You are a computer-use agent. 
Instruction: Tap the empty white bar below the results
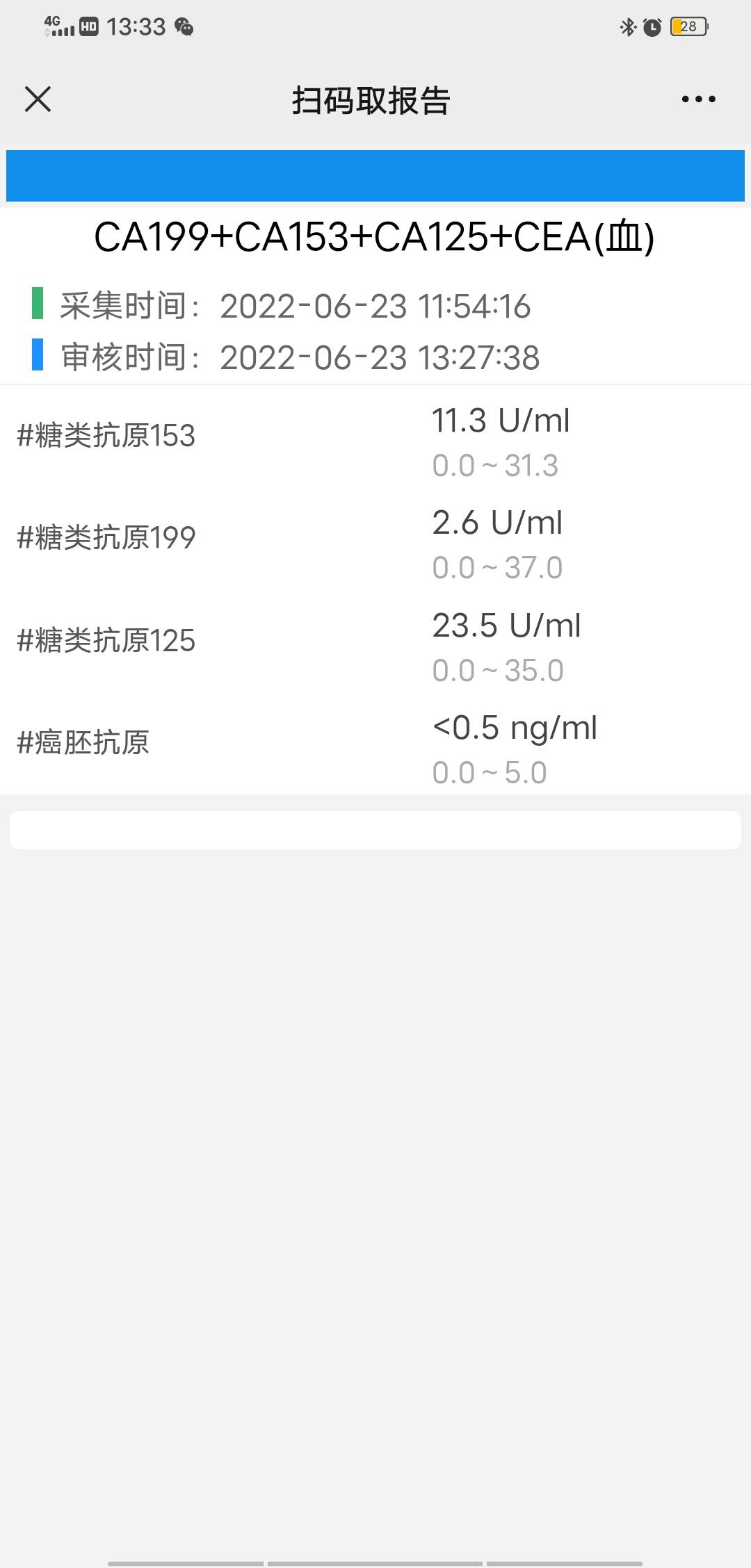click(x=375, y=831)
